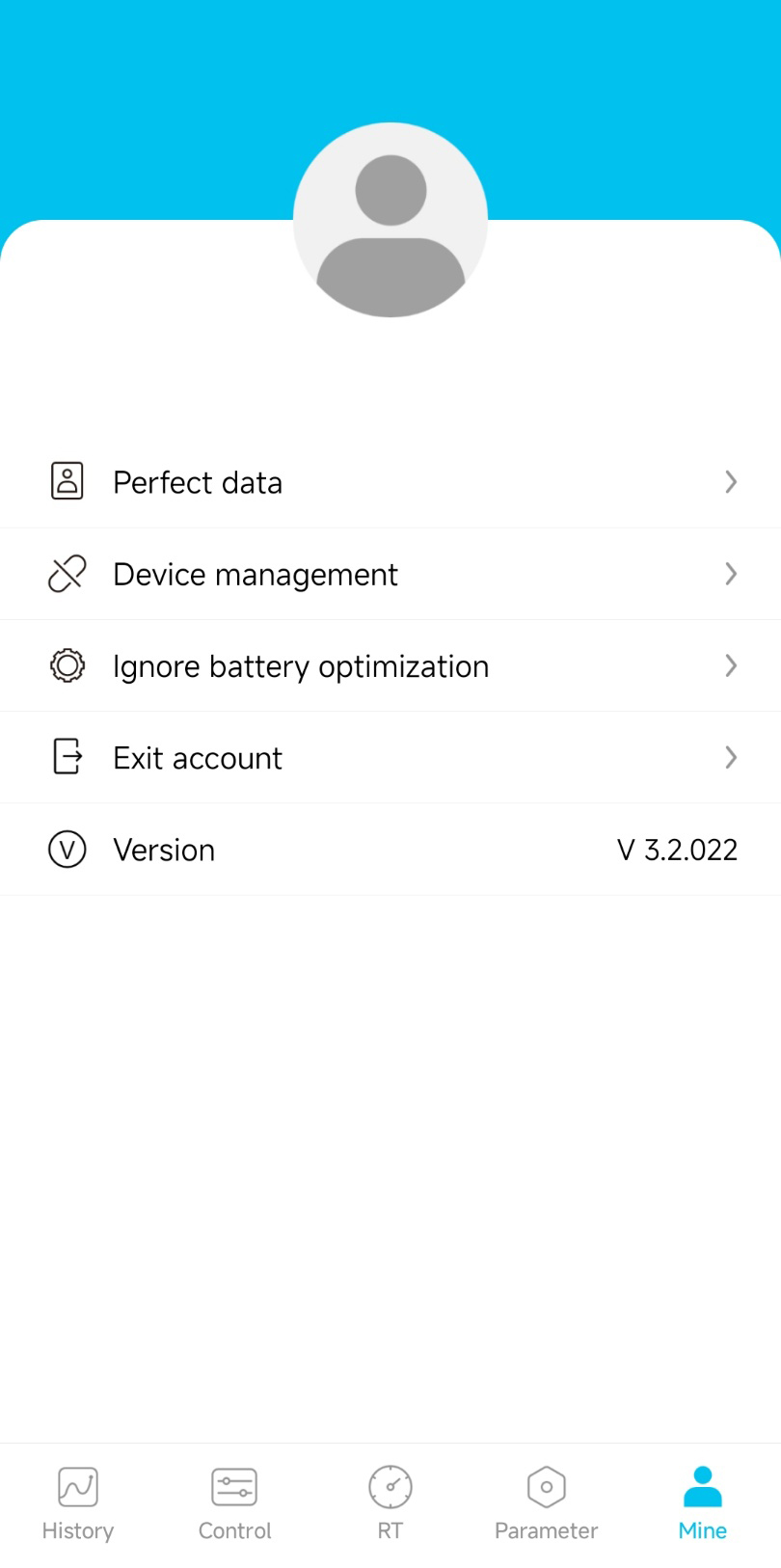Screen dimensions: 781x1568
Task: Select Ignore battery optimization
Action: [x=390, y=665]
